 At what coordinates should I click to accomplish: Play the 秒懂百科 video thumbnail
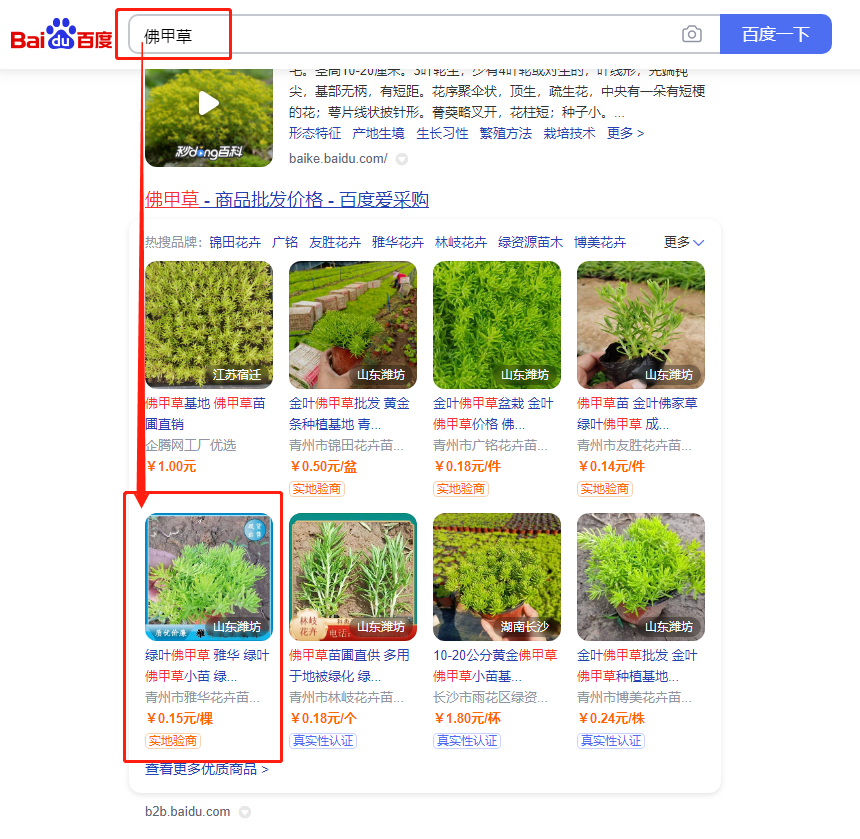[208, 104]
